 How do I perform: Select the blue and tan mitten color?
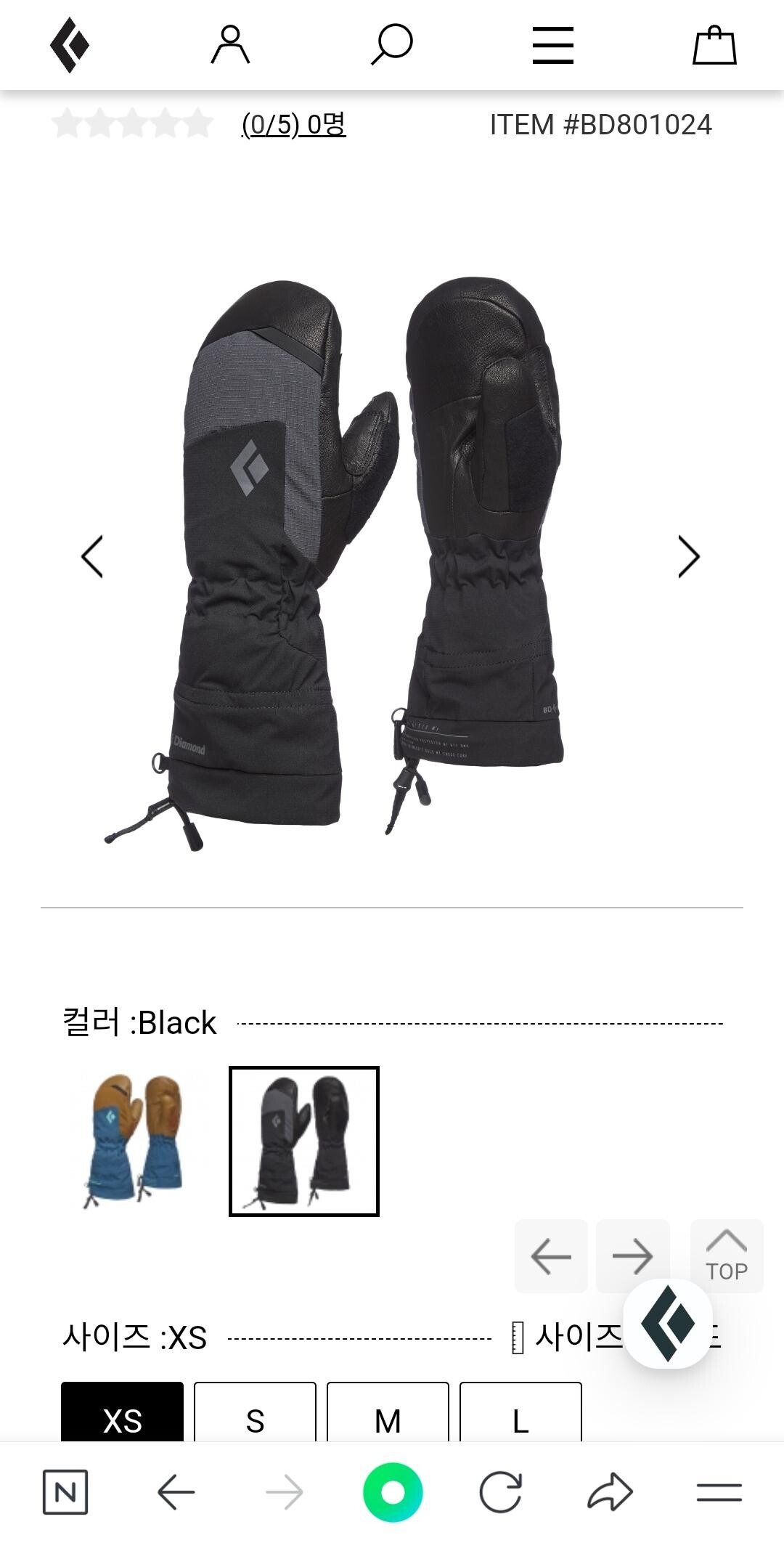click(x=135, y=1141)
